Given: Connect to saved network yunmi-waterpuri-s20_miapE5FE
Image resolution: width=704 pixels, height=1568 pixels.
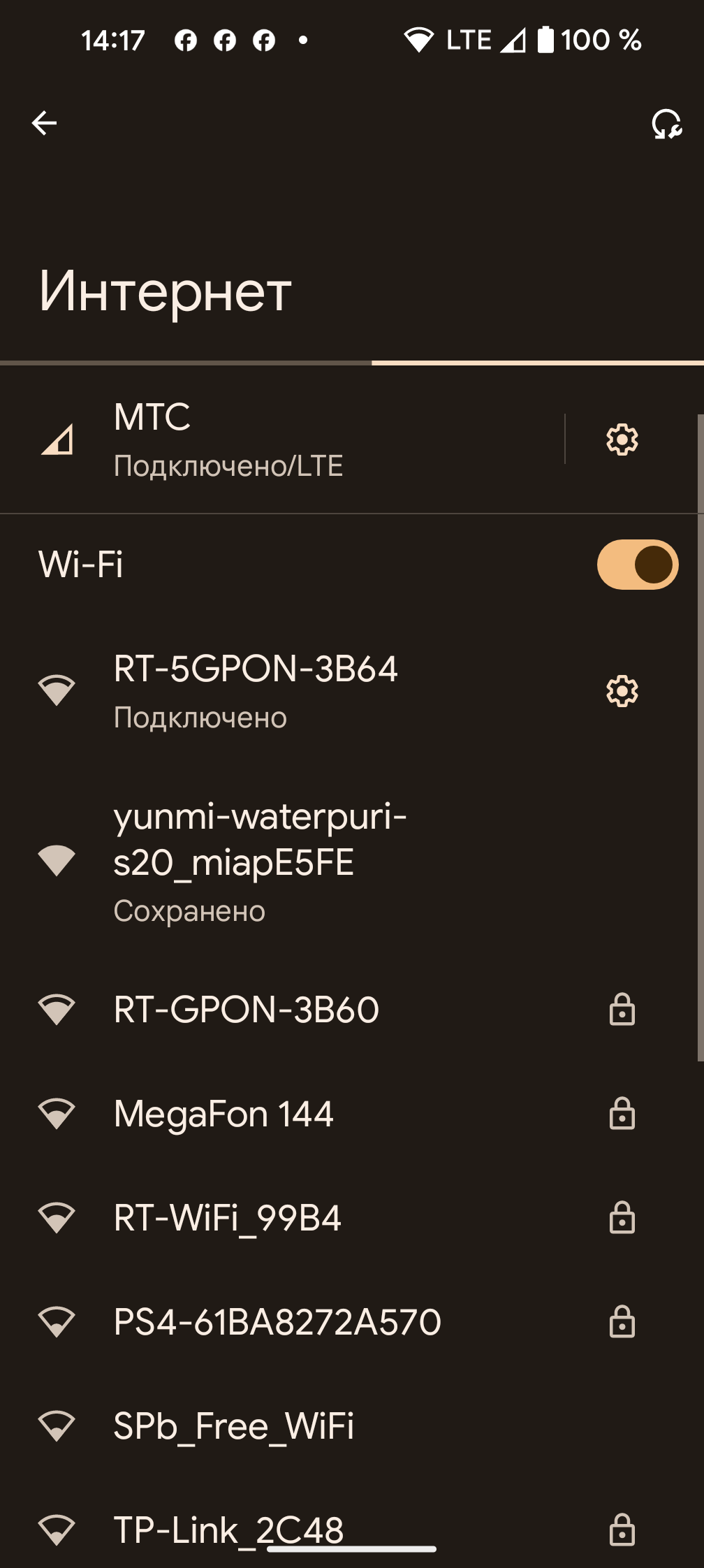Looking at the screenshot, I should [x=279, y=861].
